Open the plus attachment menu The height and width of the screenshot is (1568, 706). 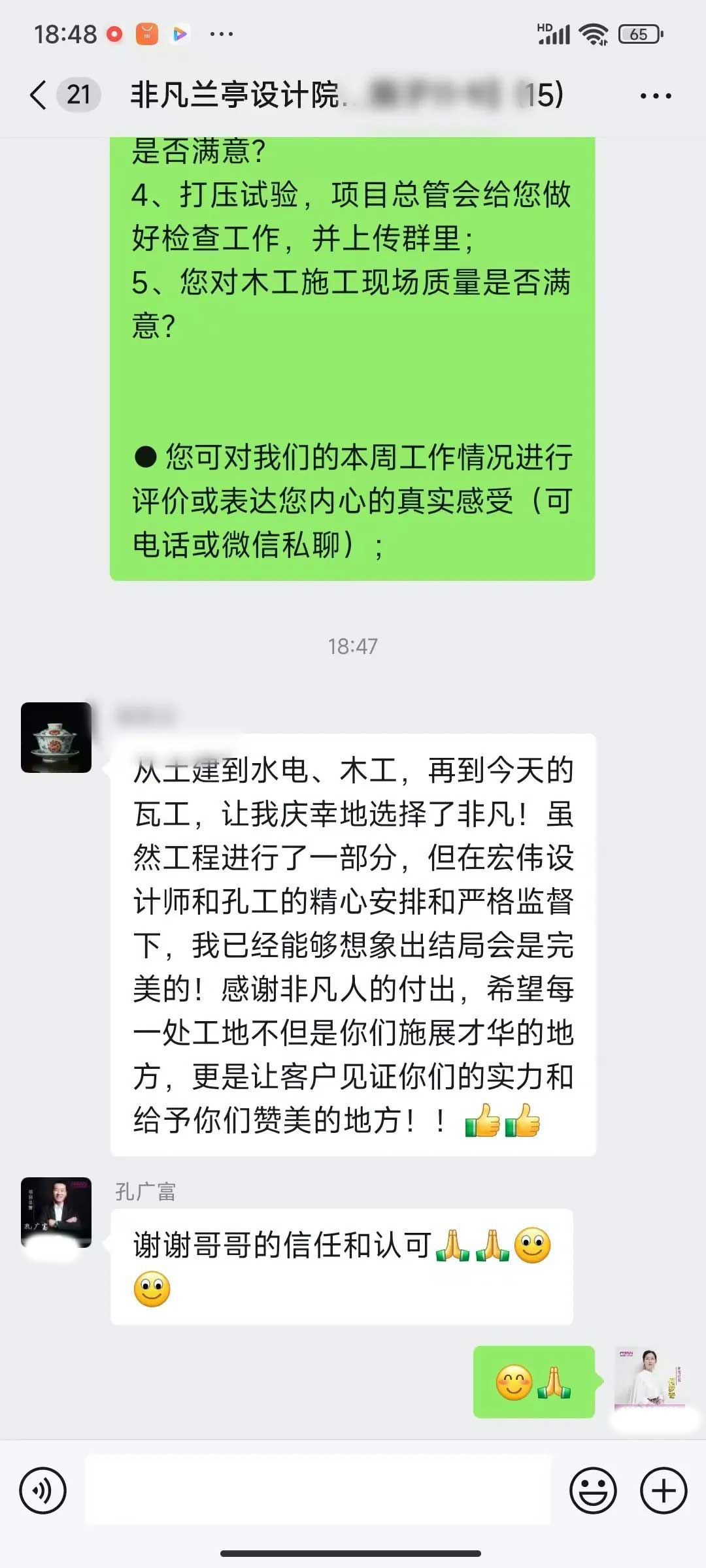click(664, 1491)
